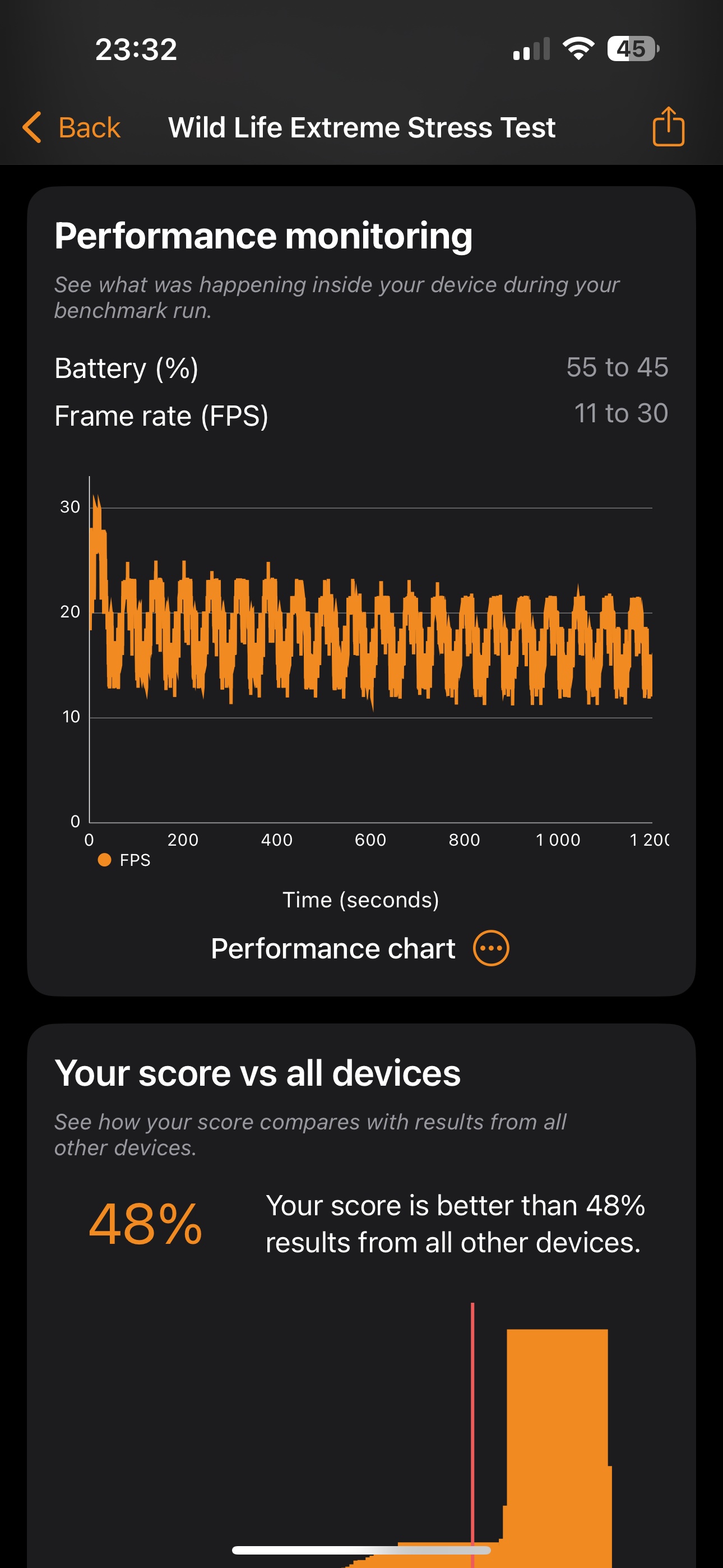Image resolution: width=723 pixels, height=1568 pixels.
Task: Share the stress test results
Action: (668, 127)
